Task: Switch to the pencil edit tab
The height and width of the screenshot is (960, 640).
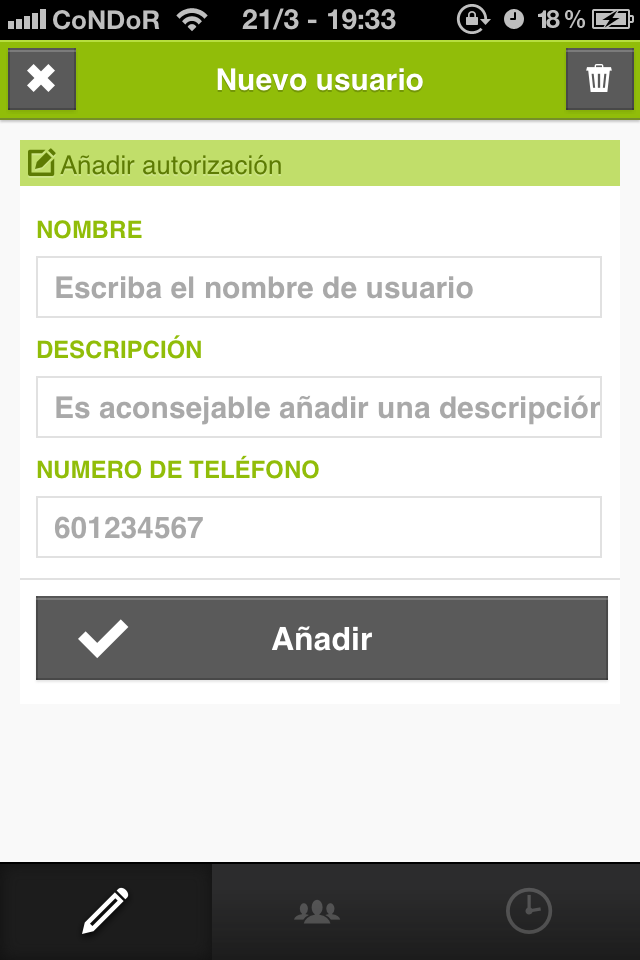Action: click(106, 911)
